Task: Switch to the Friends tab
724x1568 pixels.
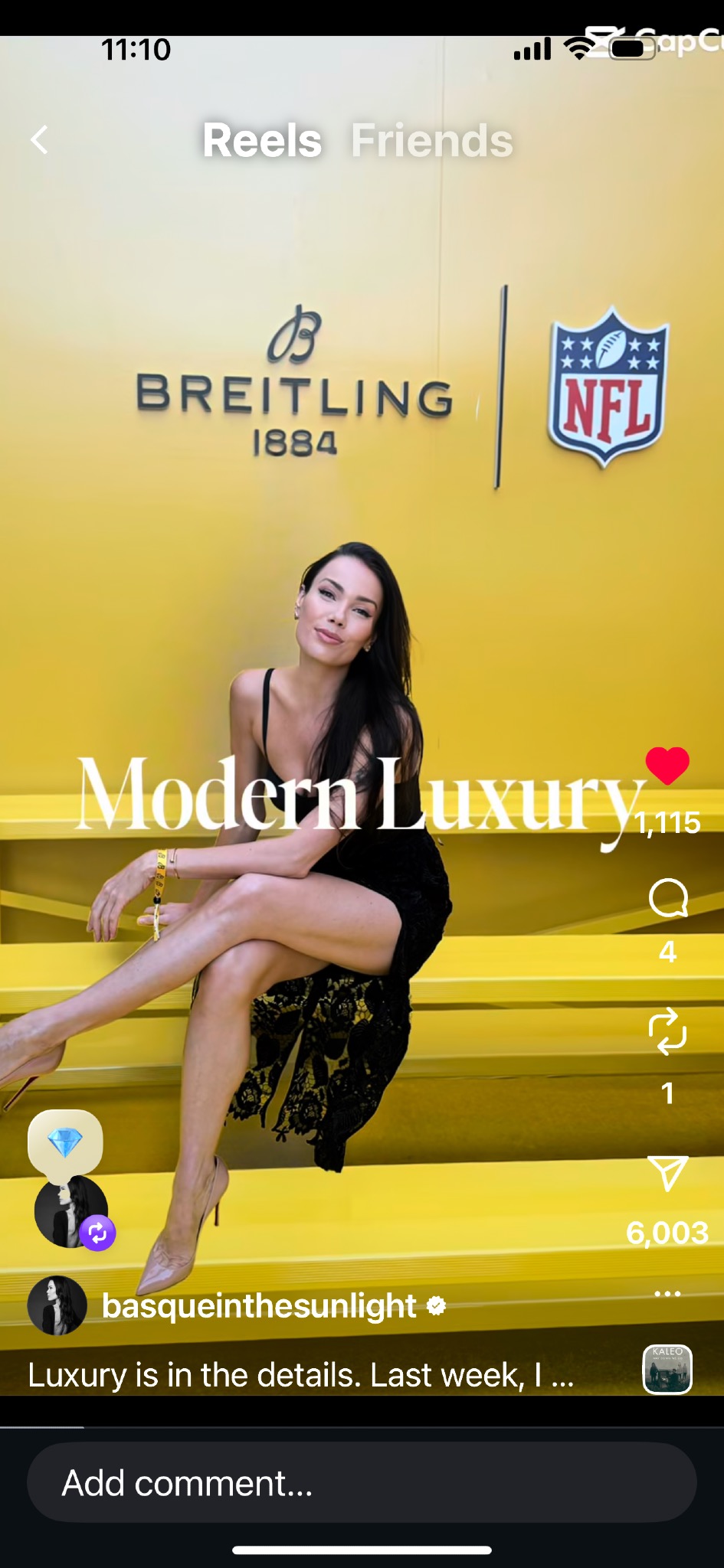Action: 431,141
